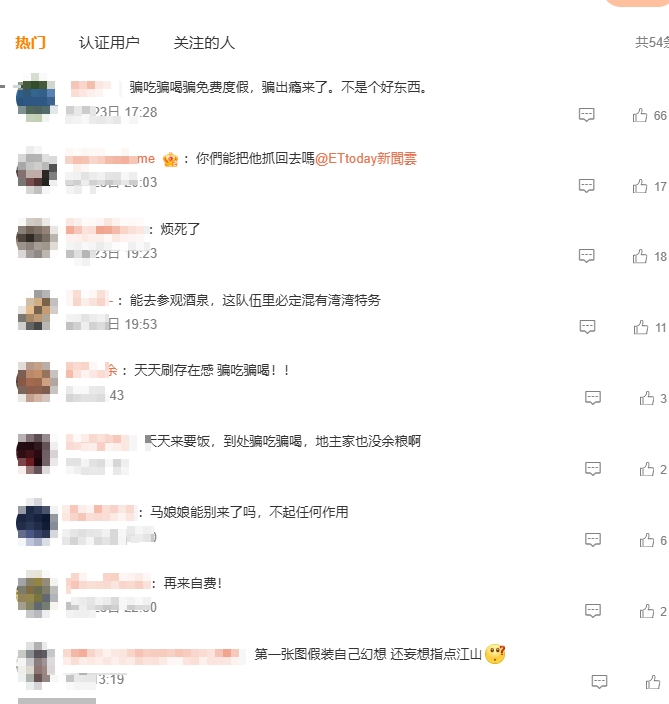
Task: Reply to the comment starting 骗吃骗喝骗免费度假
Action: [x=587, y=115]
